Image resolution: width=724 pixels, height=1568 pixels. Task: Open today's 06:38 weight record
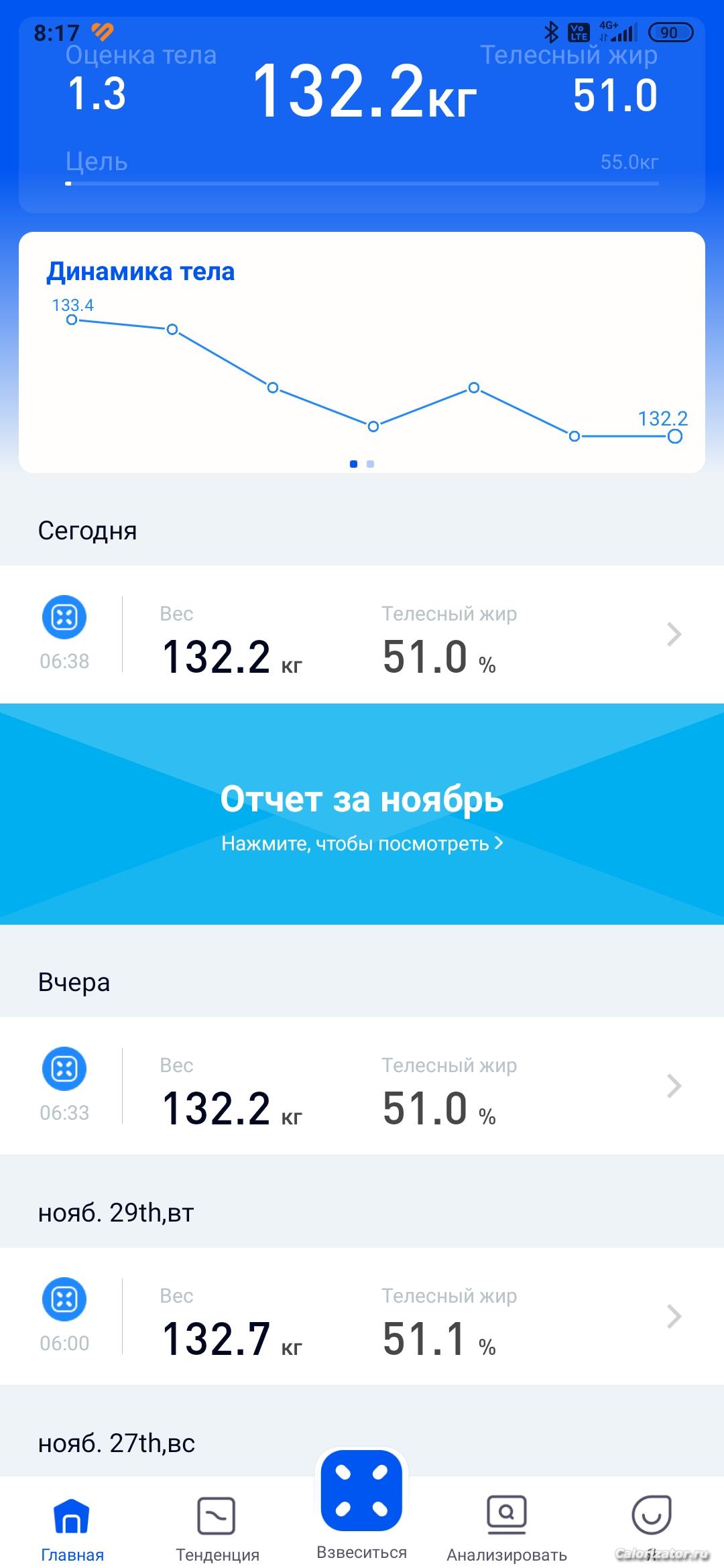(362, 634)
